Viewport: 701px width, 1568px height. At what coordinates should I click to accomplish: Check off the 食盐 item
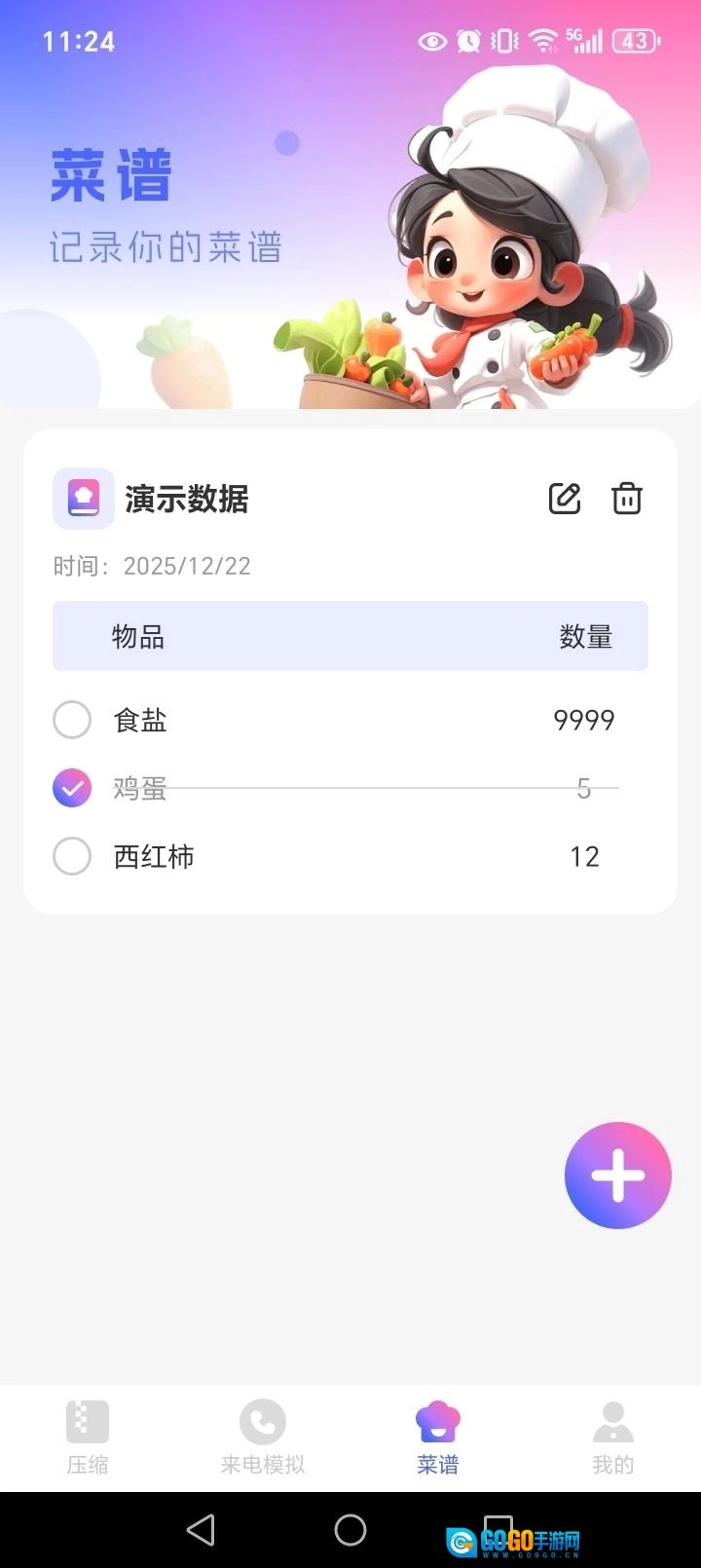(x=72, y=720)
